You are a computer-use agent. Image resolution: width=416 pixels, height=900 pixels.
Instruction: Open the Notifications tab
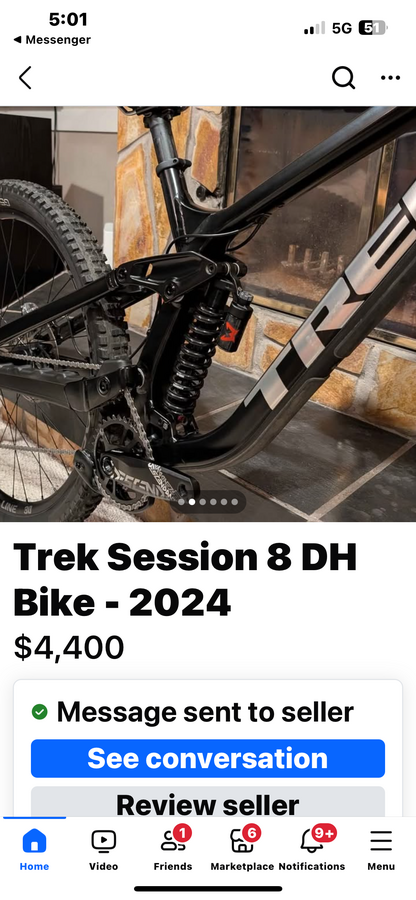coord(312,849)
